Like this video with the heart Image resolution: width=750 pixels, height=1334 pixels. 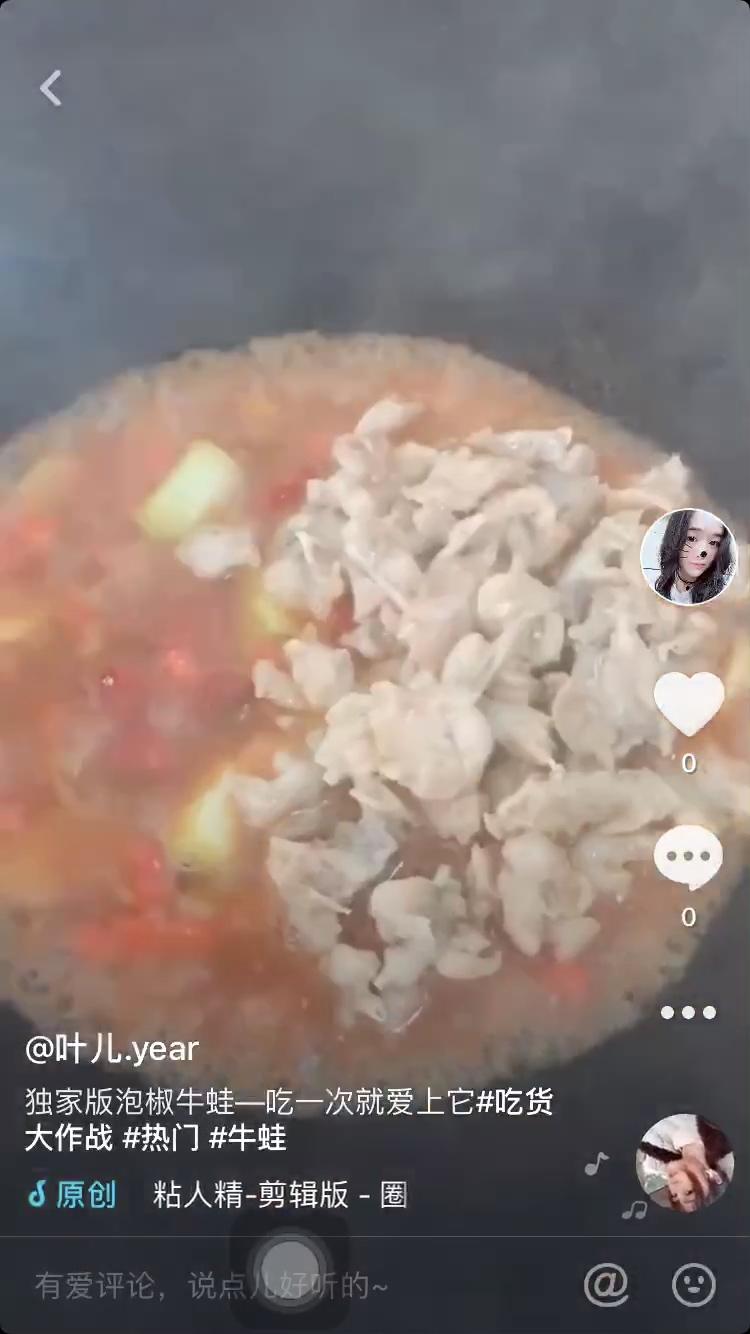point(689,703)
